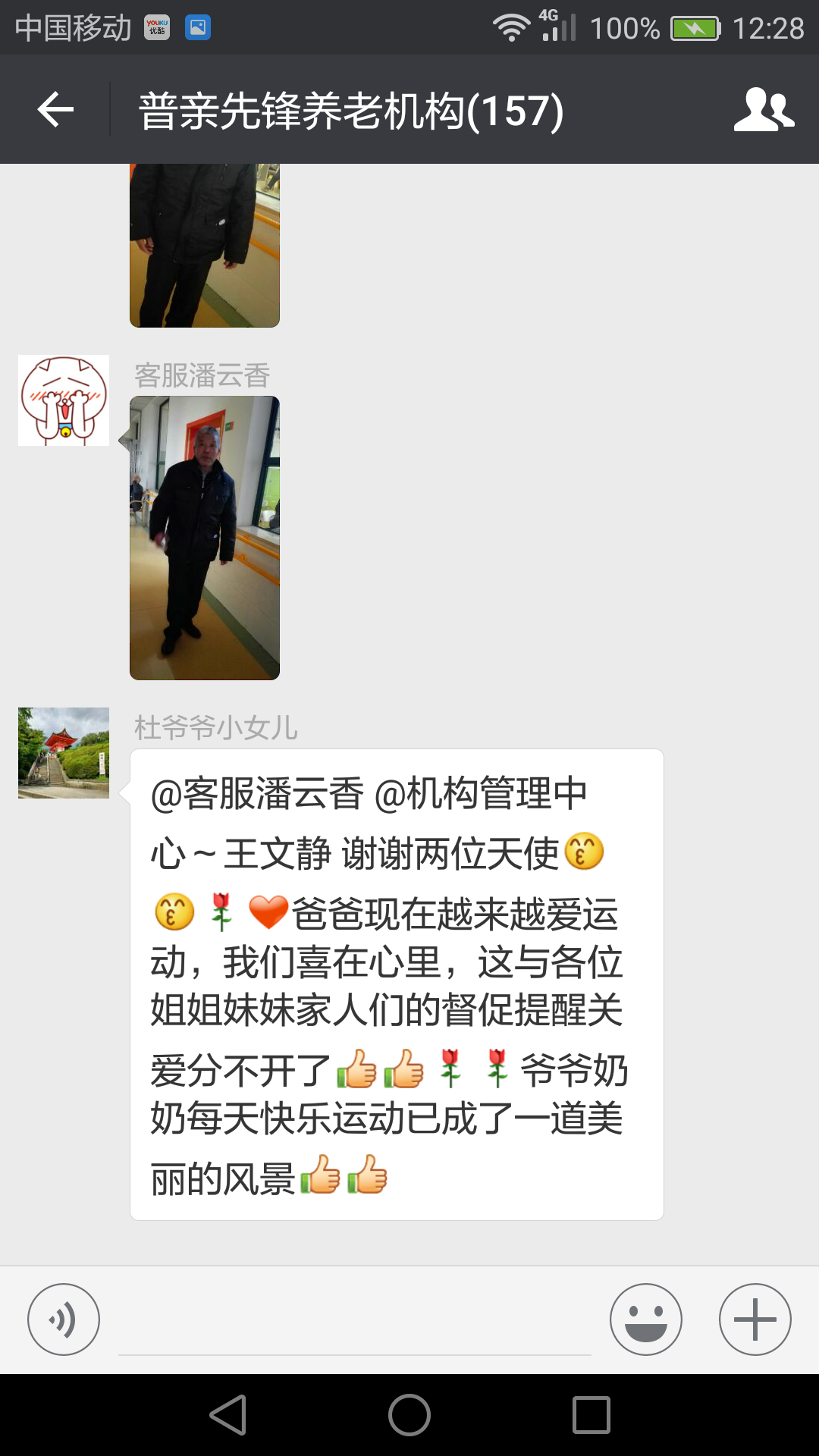This screenshot has width=819, height=1456.
Task: View 杜爷爷小女儿's profile avatar
Action: click(64, 753)
